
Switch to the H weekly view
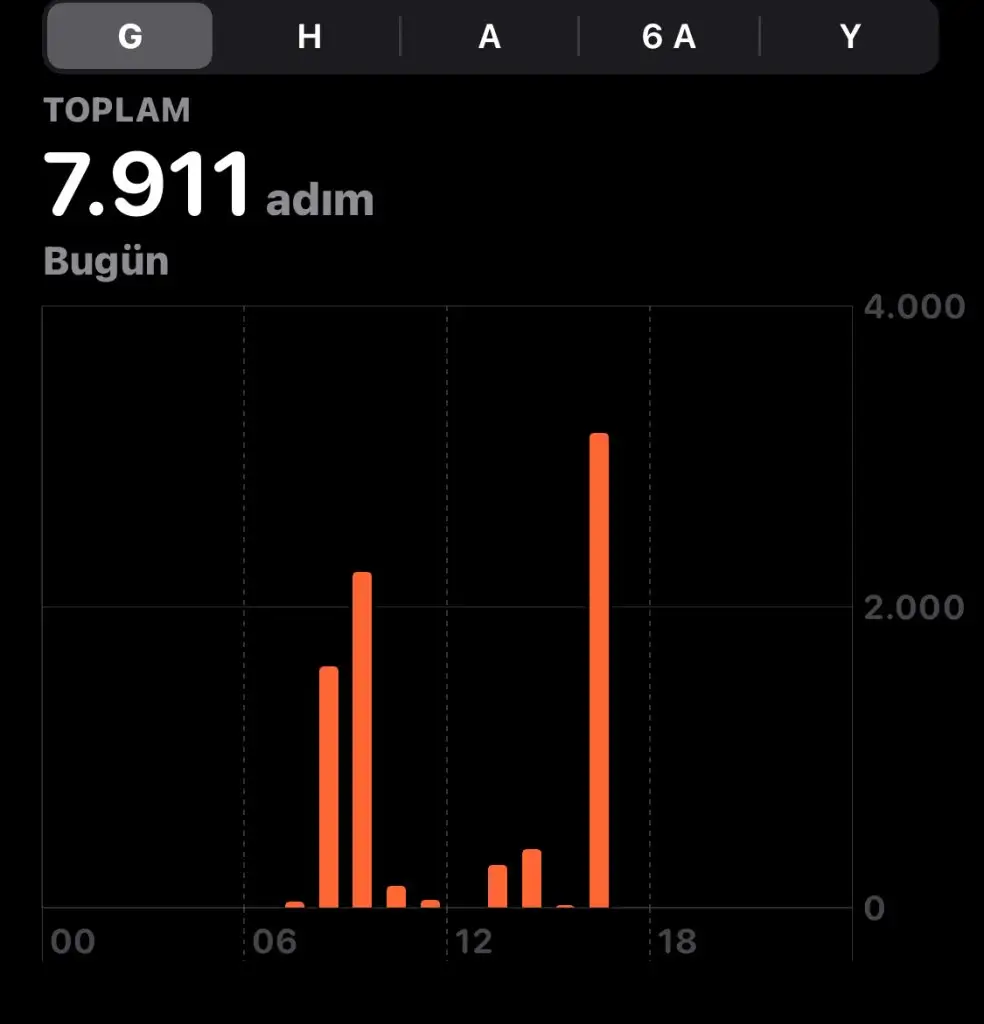[x=309, y=37]
